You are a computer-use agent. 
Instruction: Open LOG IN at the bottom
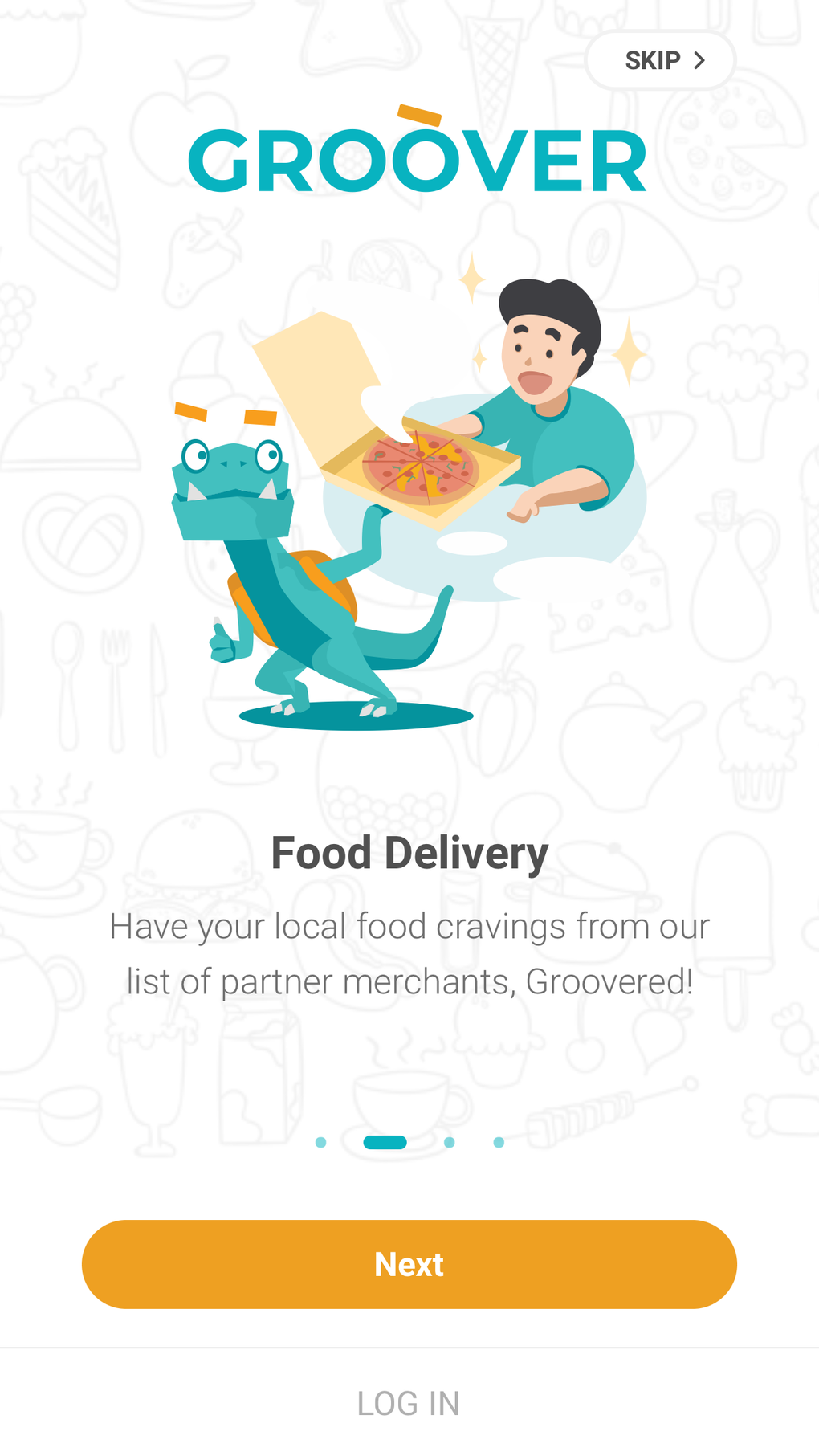[409, 1403]
